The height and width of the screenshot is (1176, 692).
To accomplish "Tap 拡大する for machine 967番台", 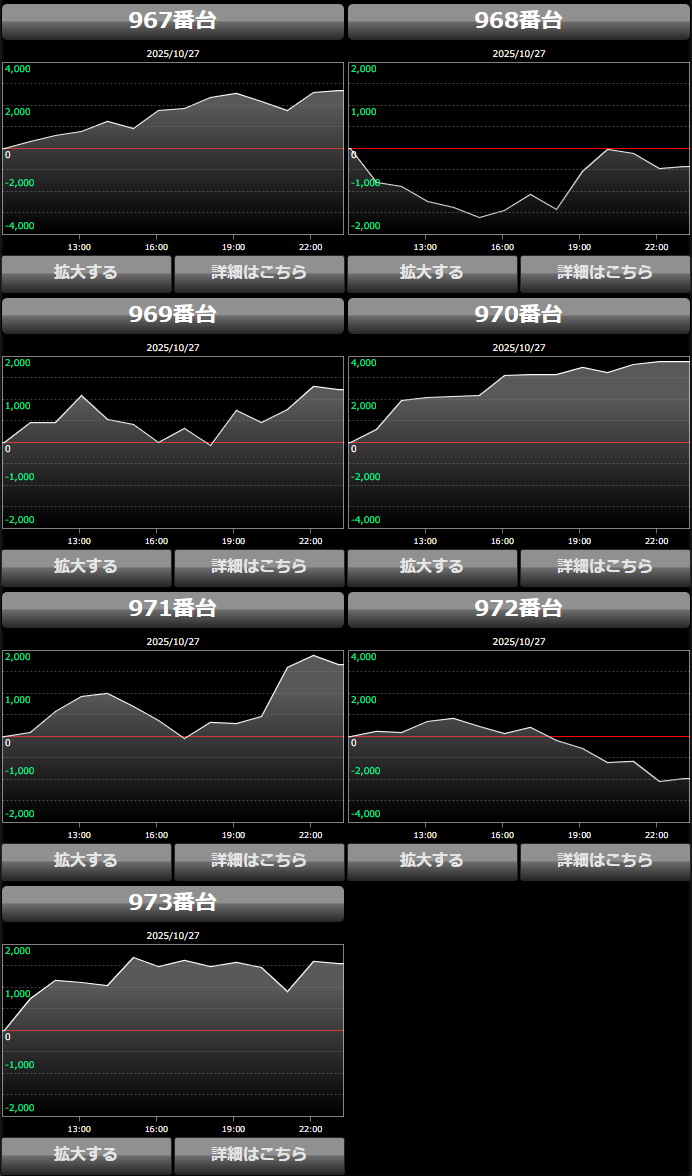I will [x=86, y=272].
